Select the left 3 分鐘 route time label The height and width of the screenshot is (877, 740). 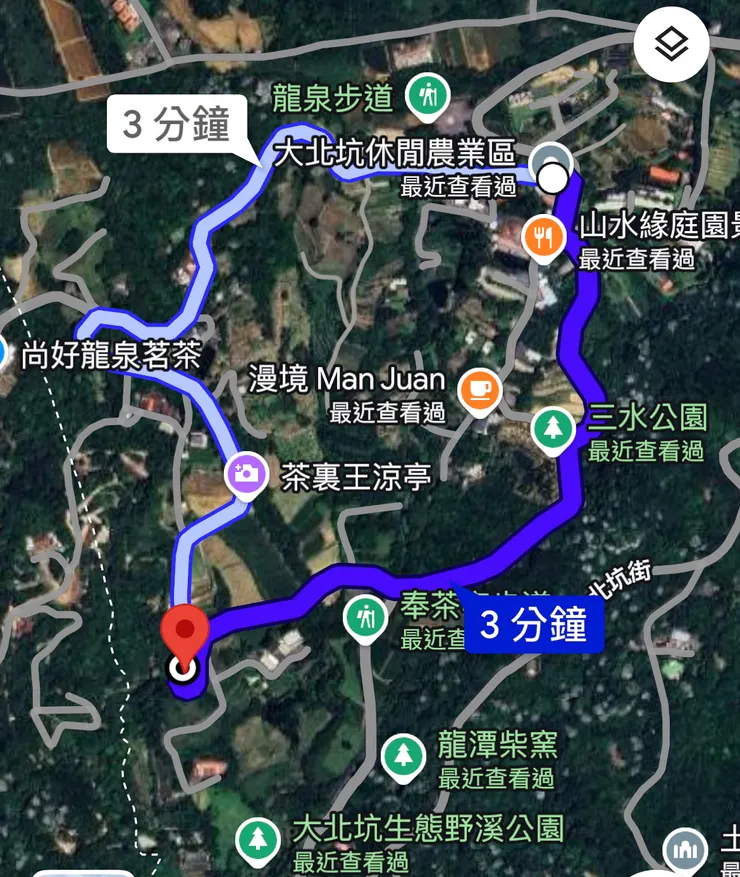coord(173,127)
